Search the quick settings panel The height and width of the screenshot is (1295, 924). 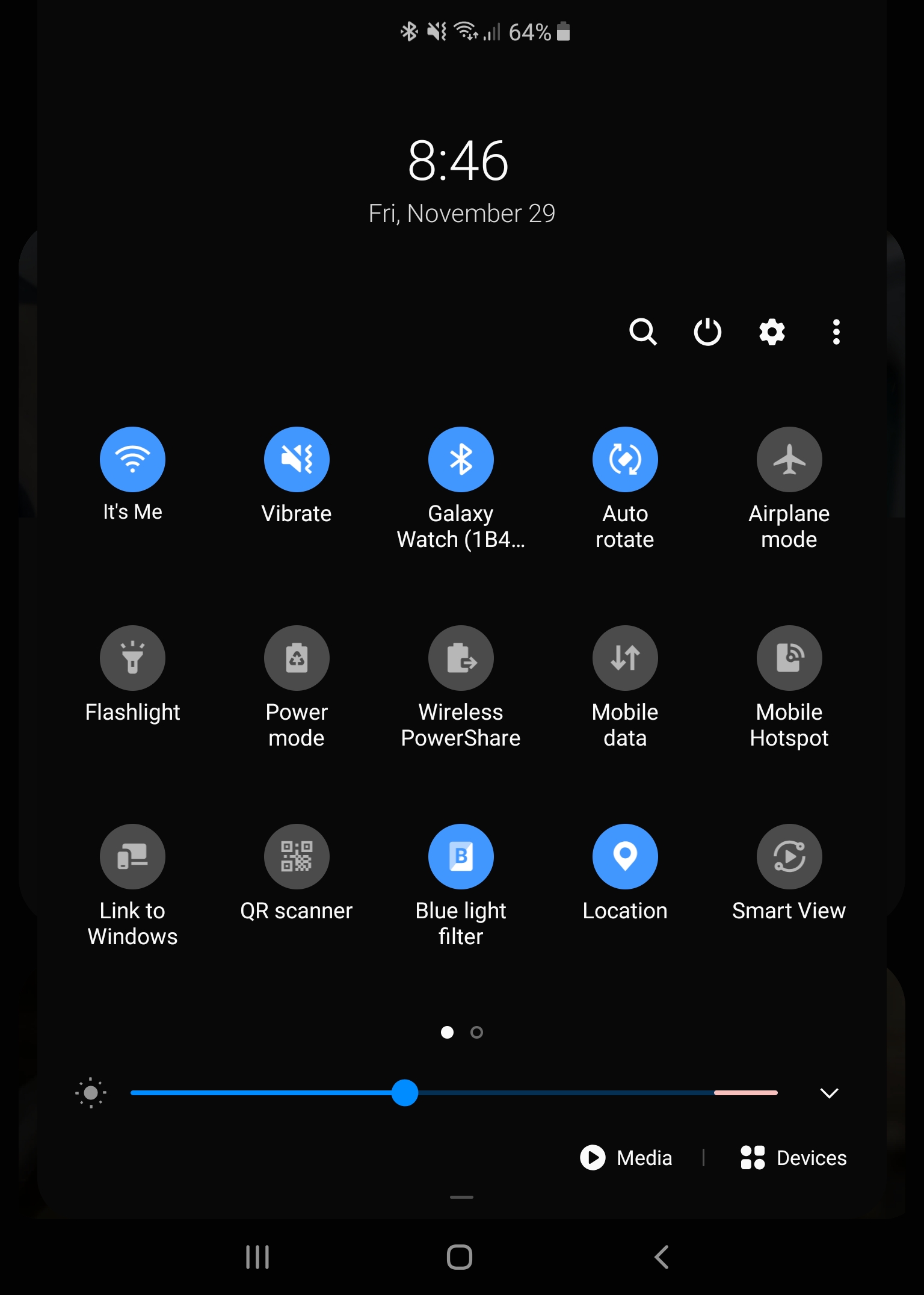(642, 332)
